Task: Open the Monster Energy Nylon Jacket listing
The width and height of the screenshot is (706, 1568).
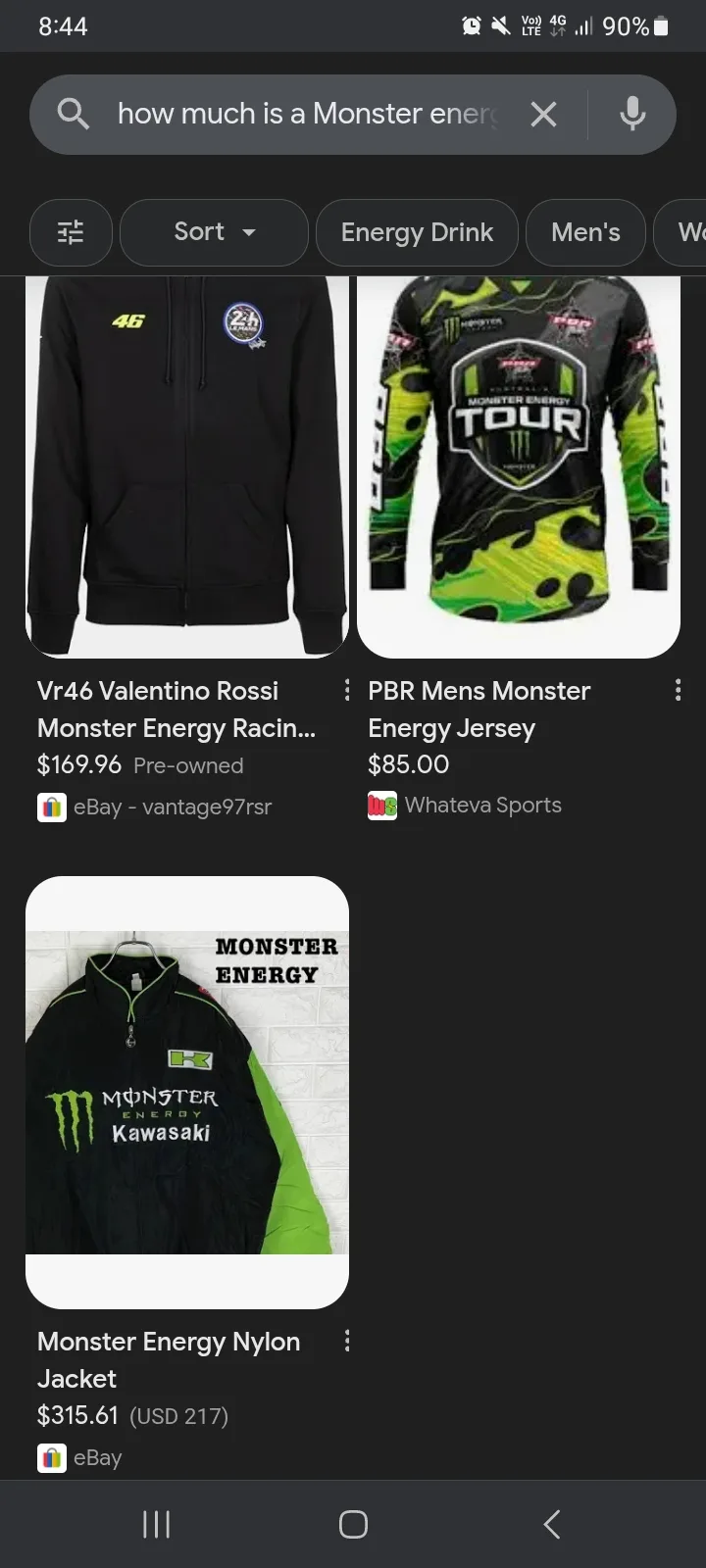Action: click(x=186, y=1093)
